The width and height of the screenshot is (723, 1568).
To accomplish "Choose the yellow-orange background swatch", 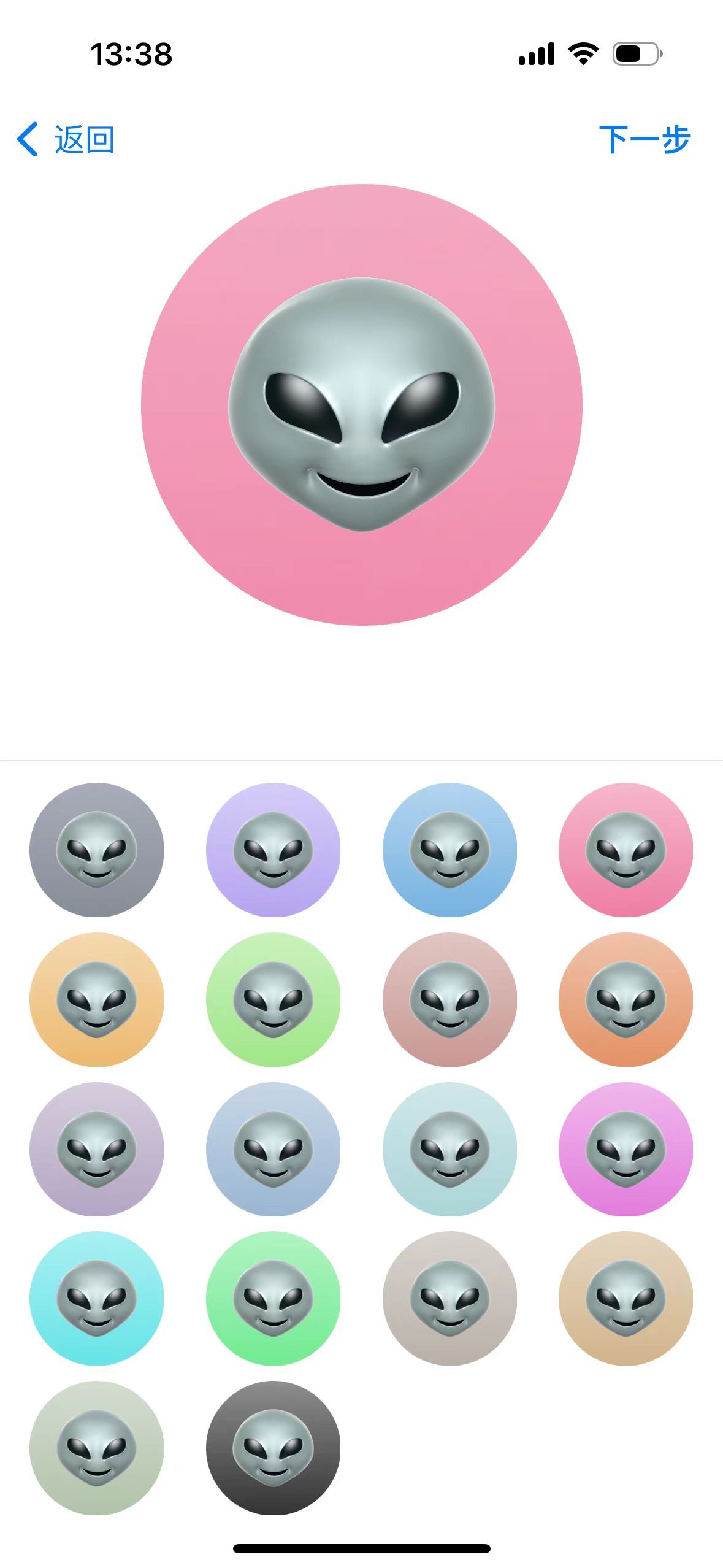I will pyautogui.click(x=96, y=999).
